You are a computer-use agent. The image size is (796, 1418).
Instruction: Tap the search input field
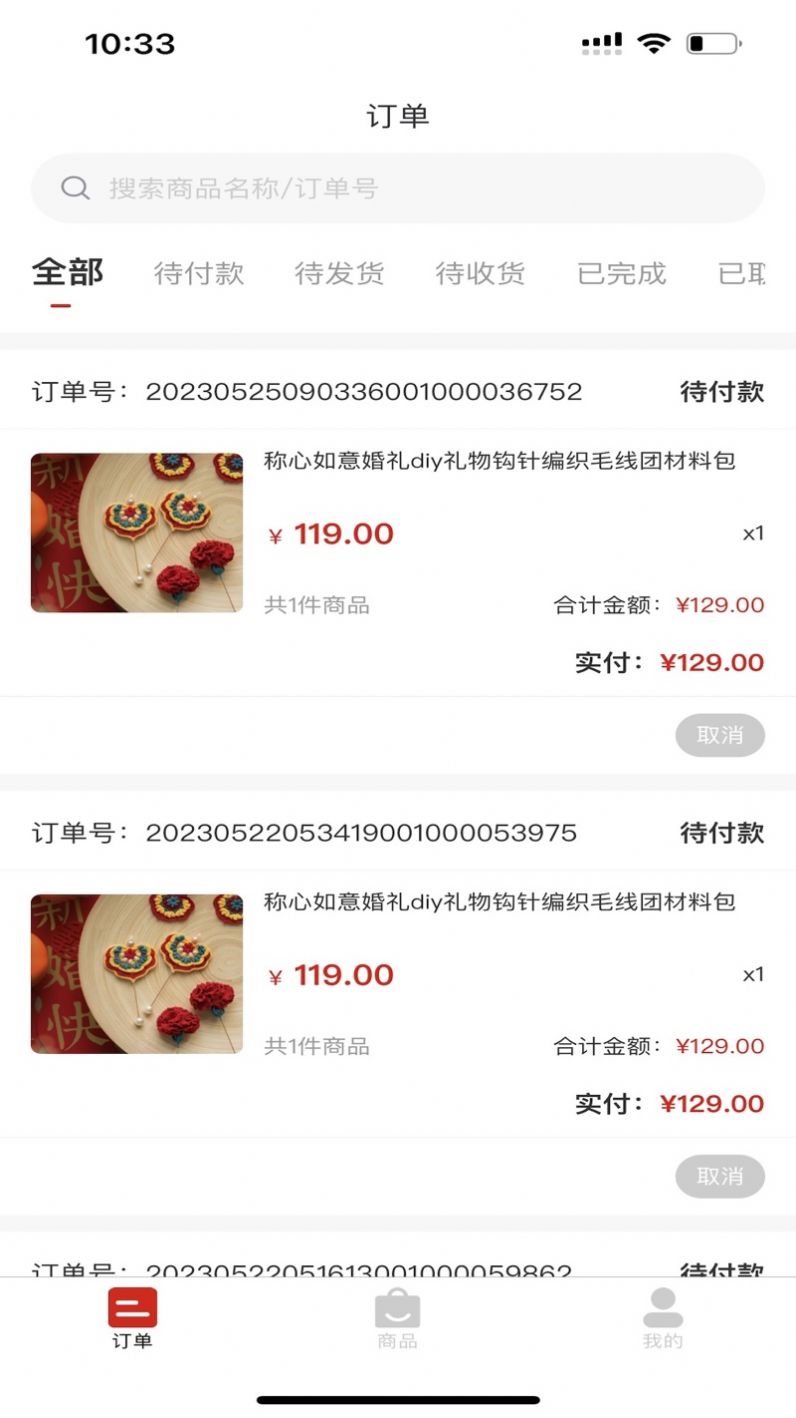click(398, 188)
